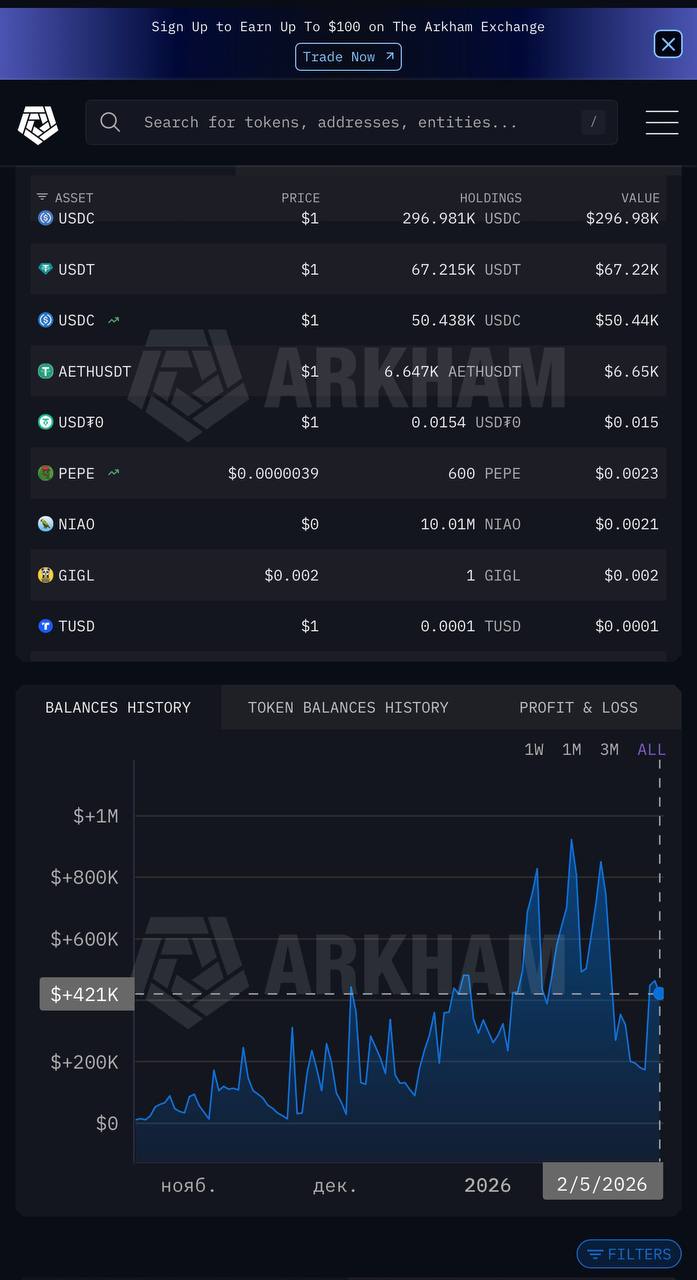Open the PEPE asset row
This screenshot has width=697, height=1280.
pos(76,473)
